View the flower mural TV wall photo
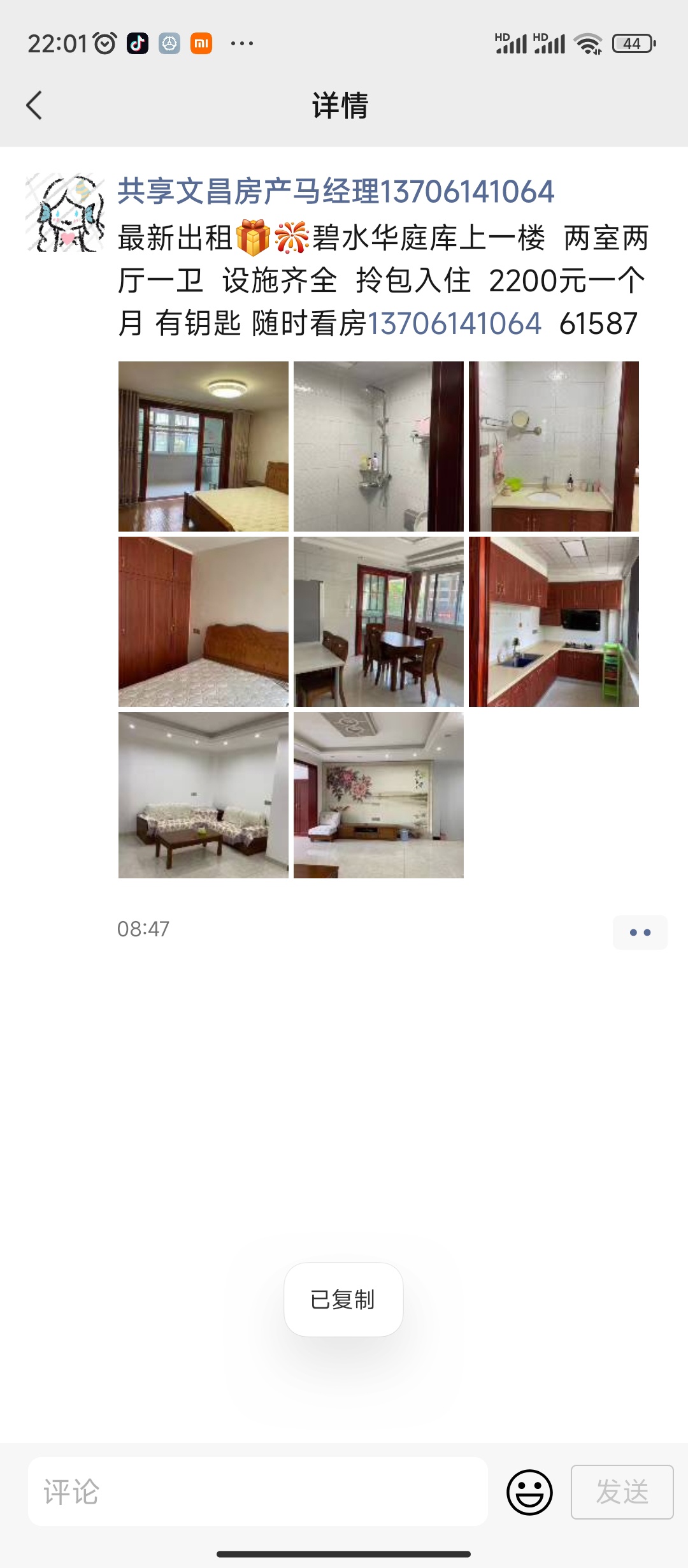The image size is (688, 1568). point(378,795)
